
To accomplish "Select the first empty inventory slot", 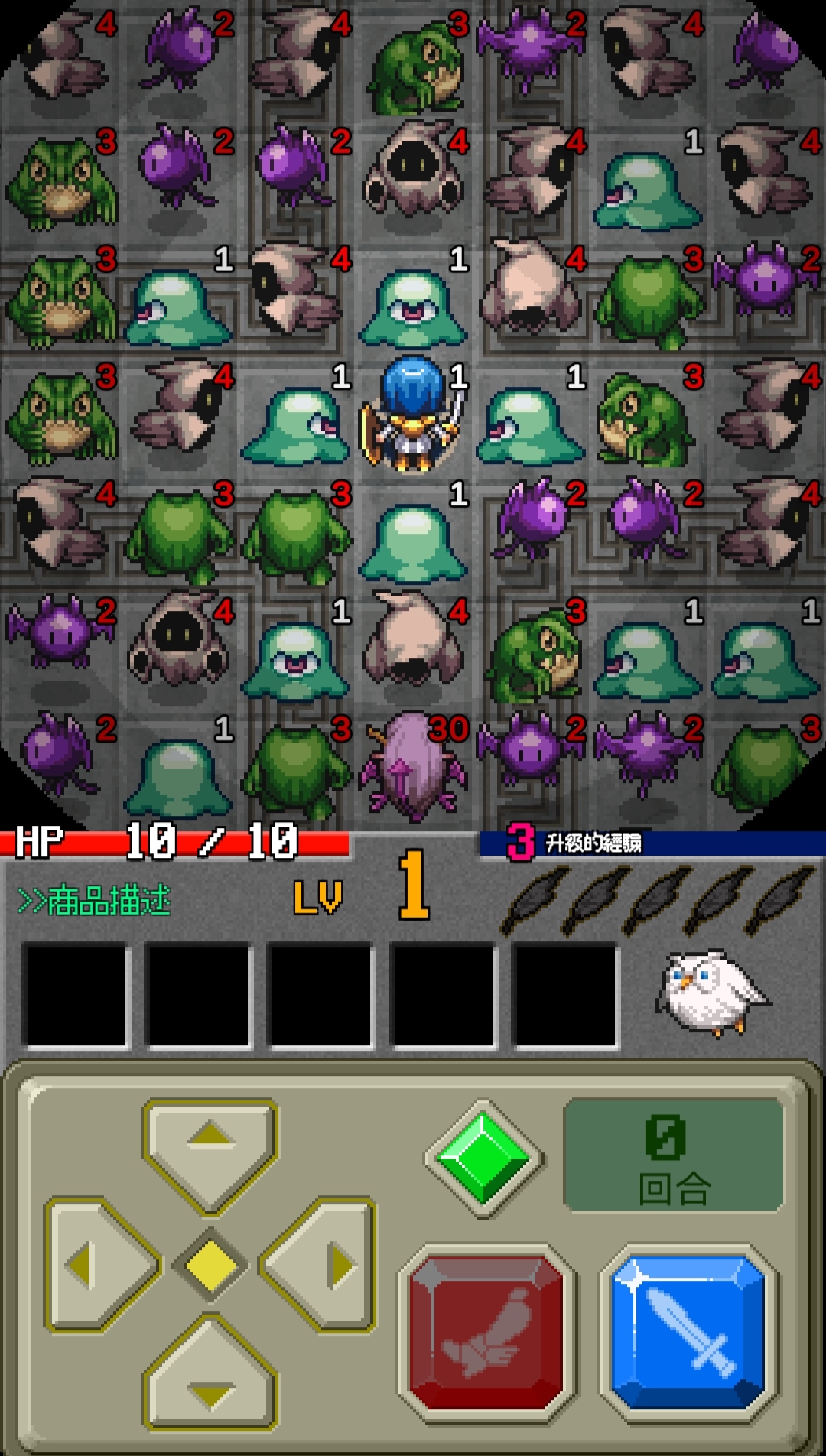I will [76, 994].
